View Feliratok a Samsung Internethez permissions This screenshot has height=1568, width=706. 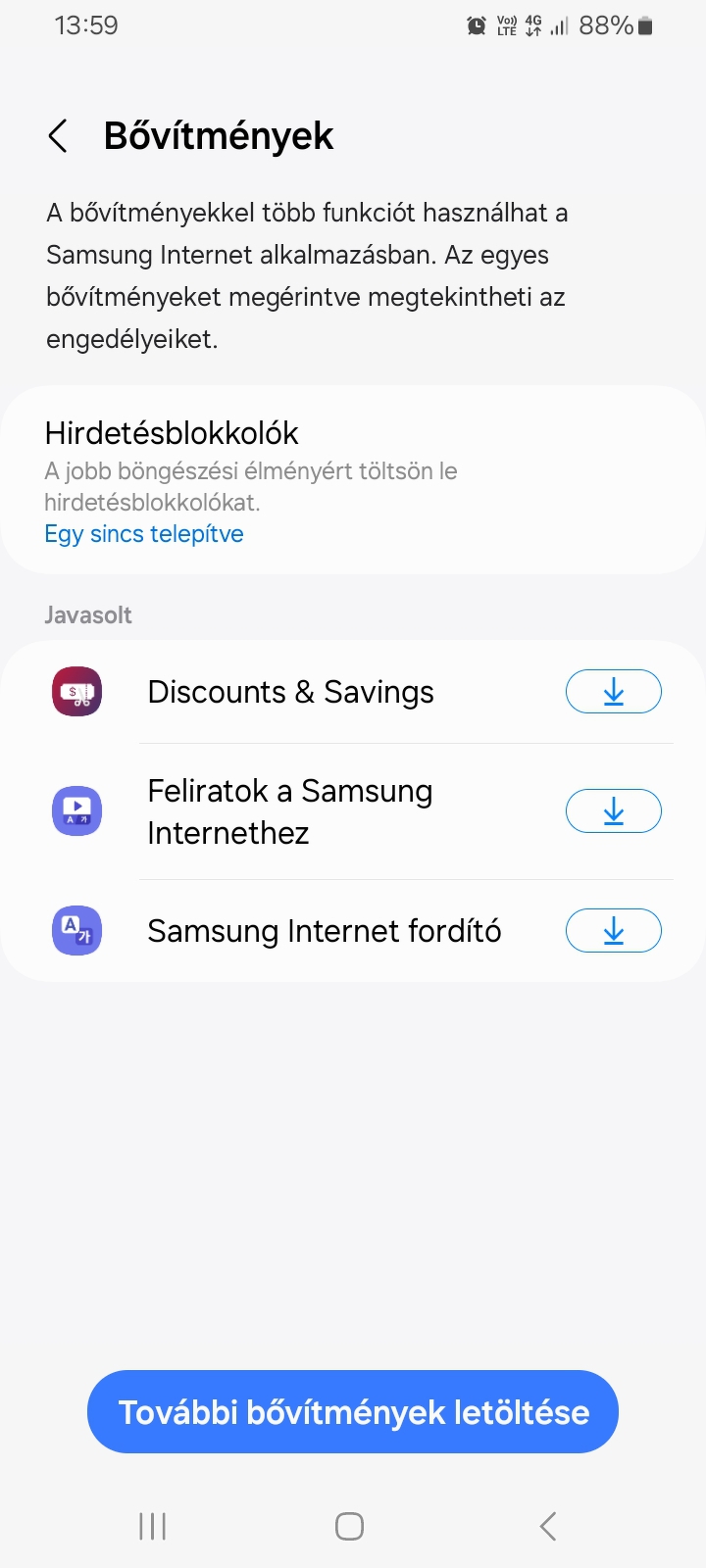(290, 811)
